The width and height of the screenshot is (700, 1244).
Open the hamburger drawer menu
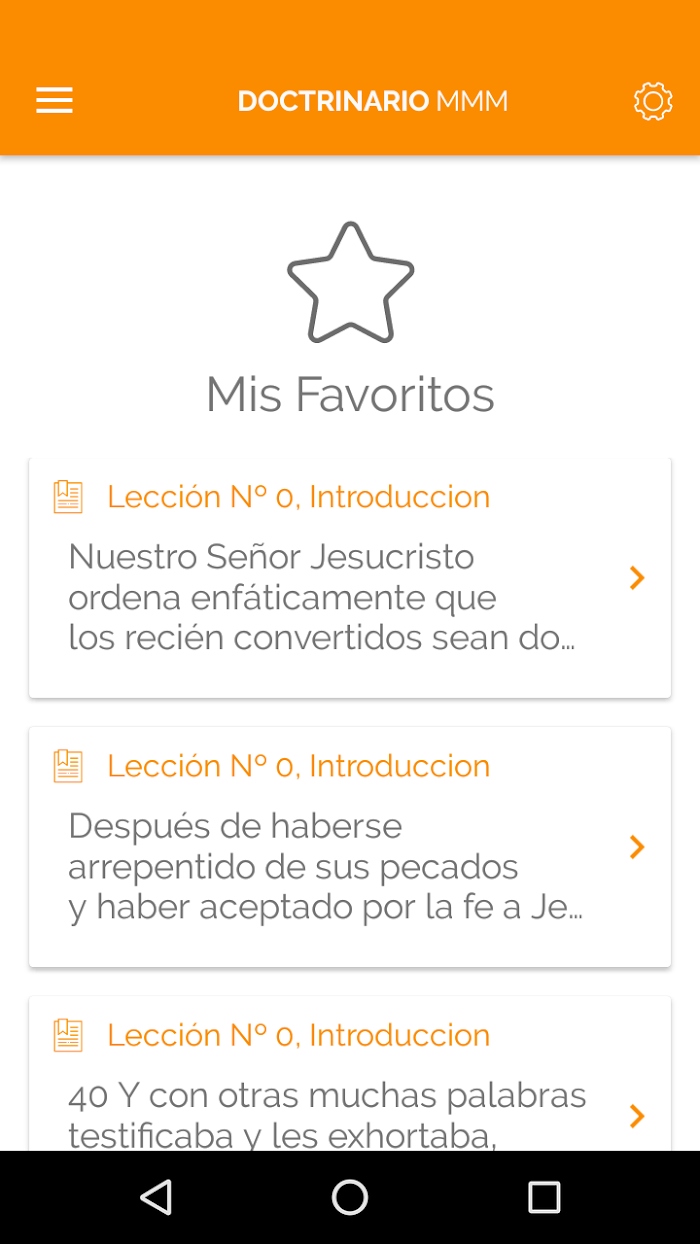(x=54, y=101)
